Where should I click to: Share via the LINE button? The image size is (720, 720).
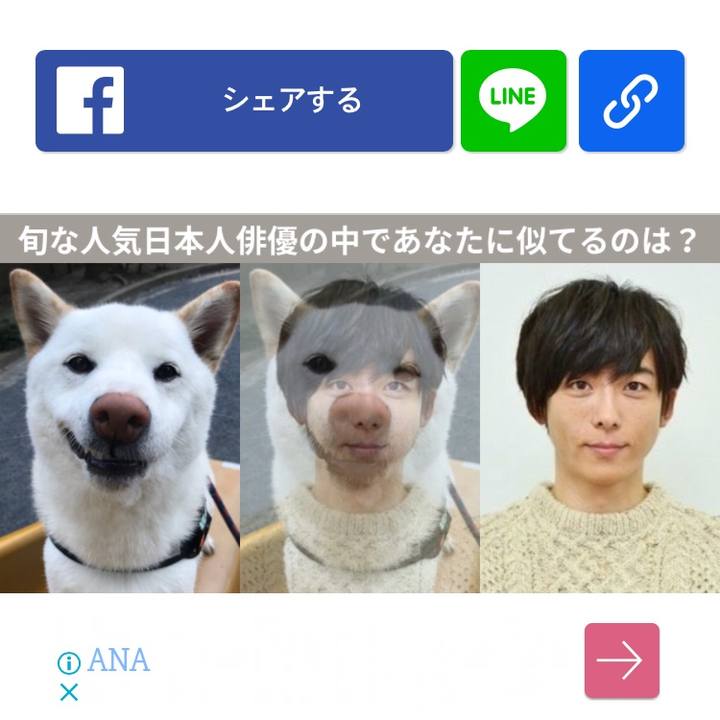(513, 101)
